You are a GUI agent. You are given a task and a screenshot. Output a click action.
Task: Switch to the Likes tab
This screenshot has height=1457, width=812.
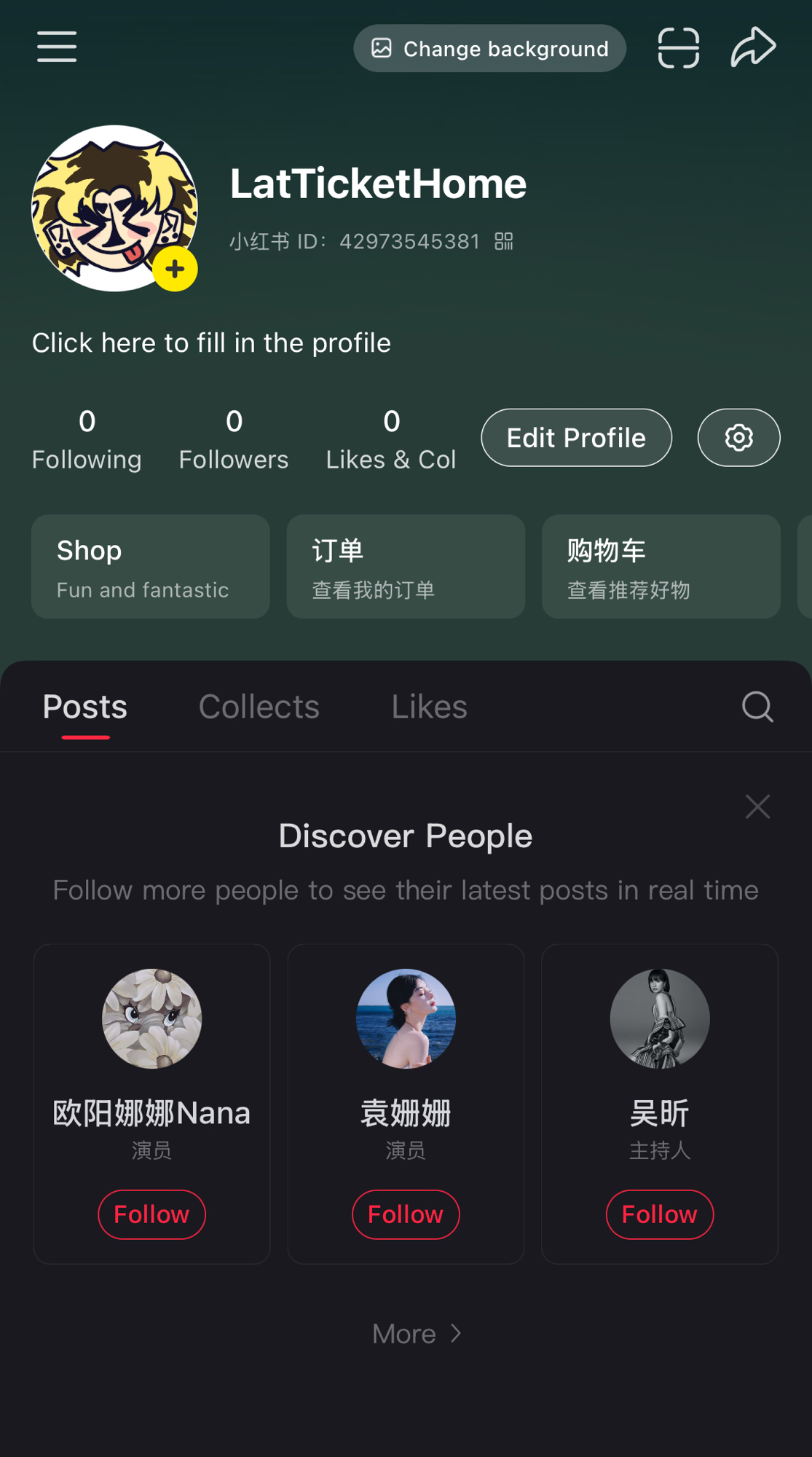tap(430, 707)
